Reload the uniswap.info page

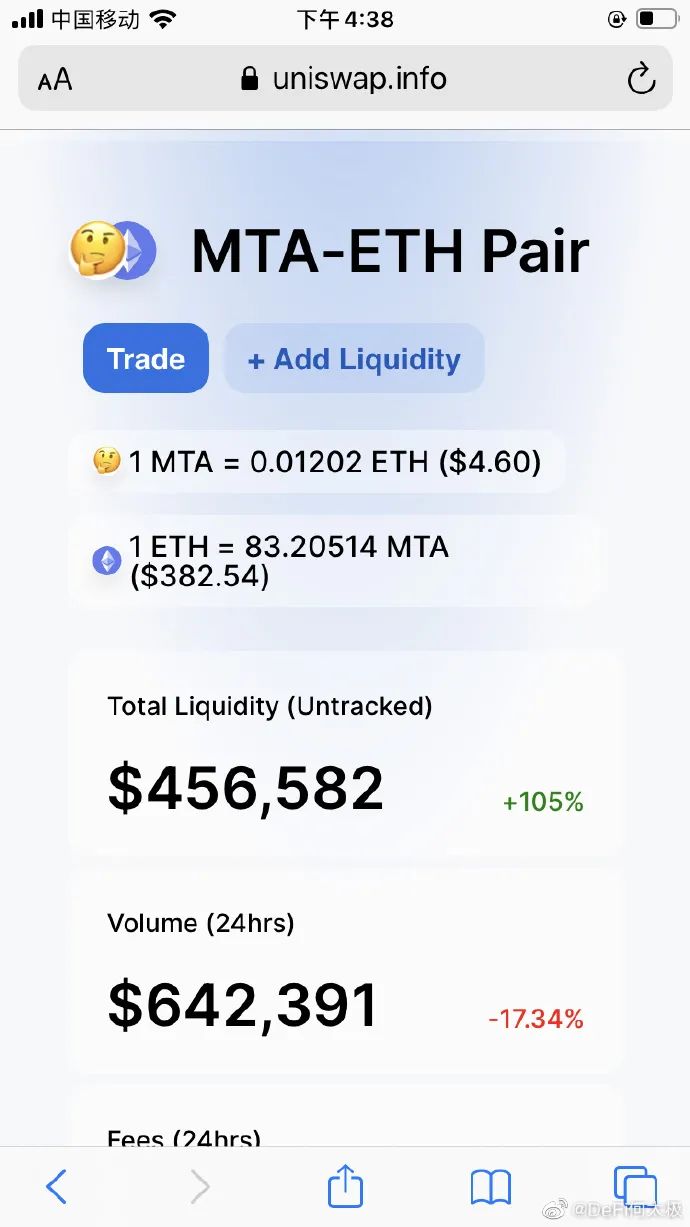pyautogui.click(x=640, y=79)
